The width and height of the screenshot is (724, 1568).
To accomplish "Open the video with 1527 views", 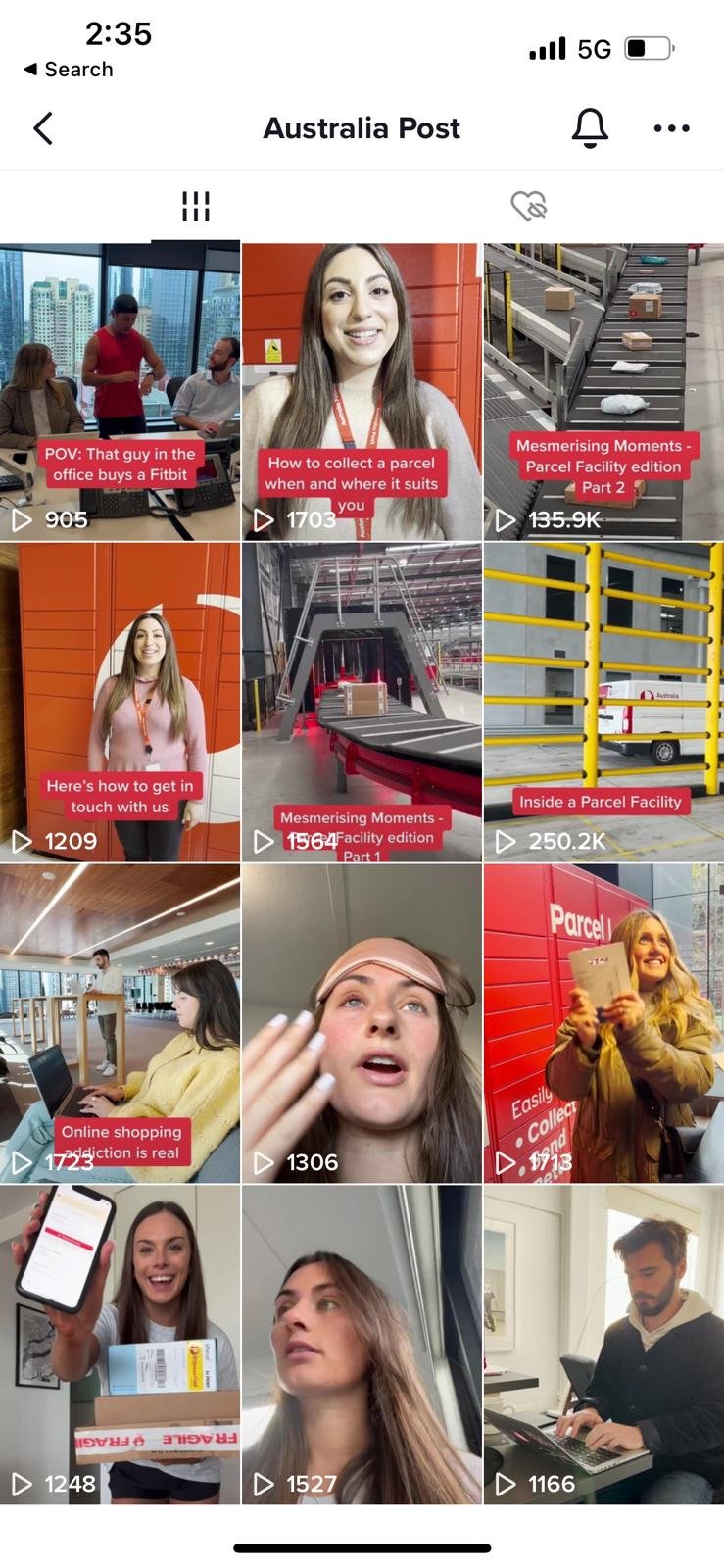I will [362, 1345].
